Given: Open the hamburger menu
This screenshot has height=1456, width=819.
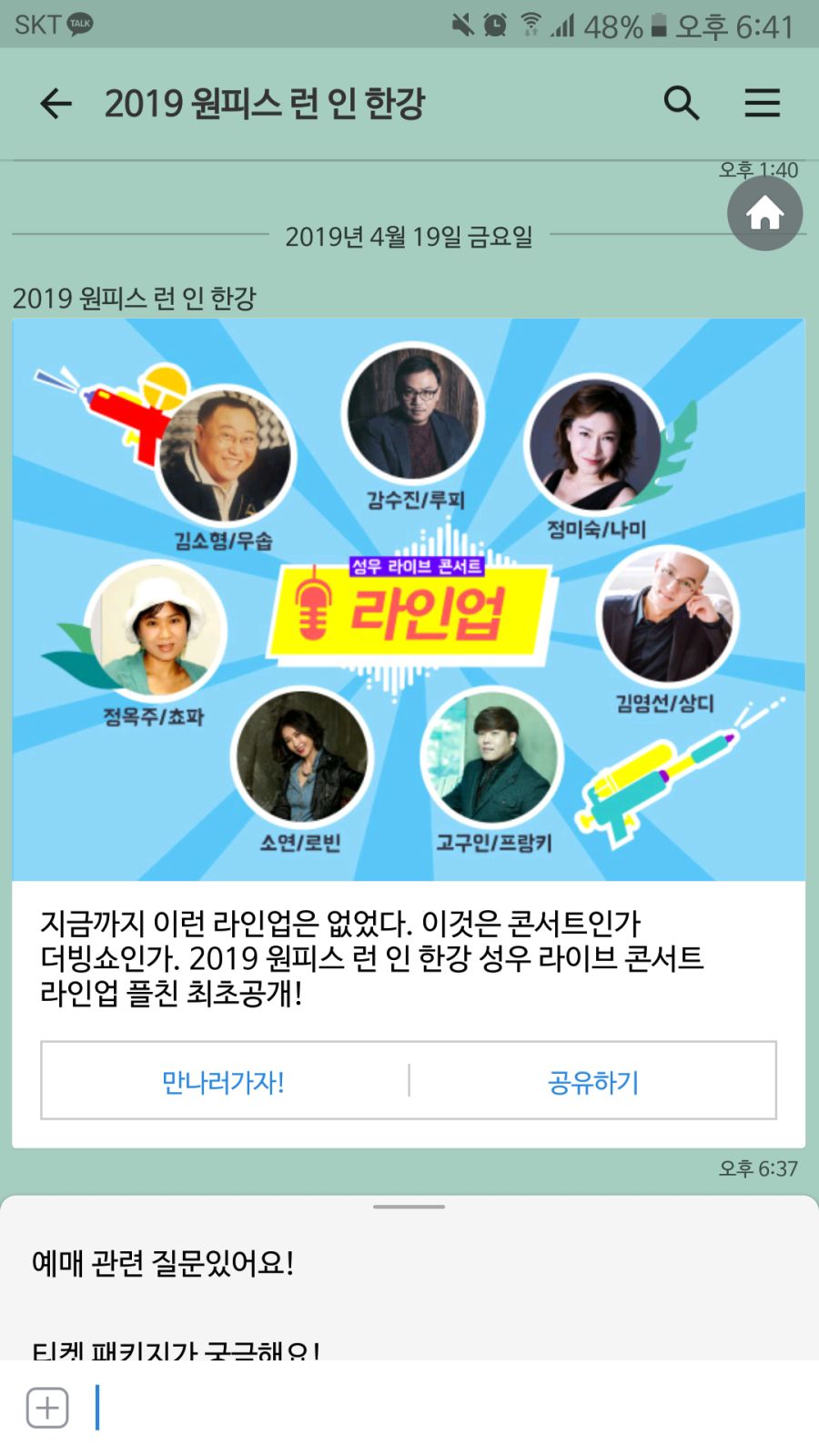Looking at the screenshot, I should tap(762, 103).
